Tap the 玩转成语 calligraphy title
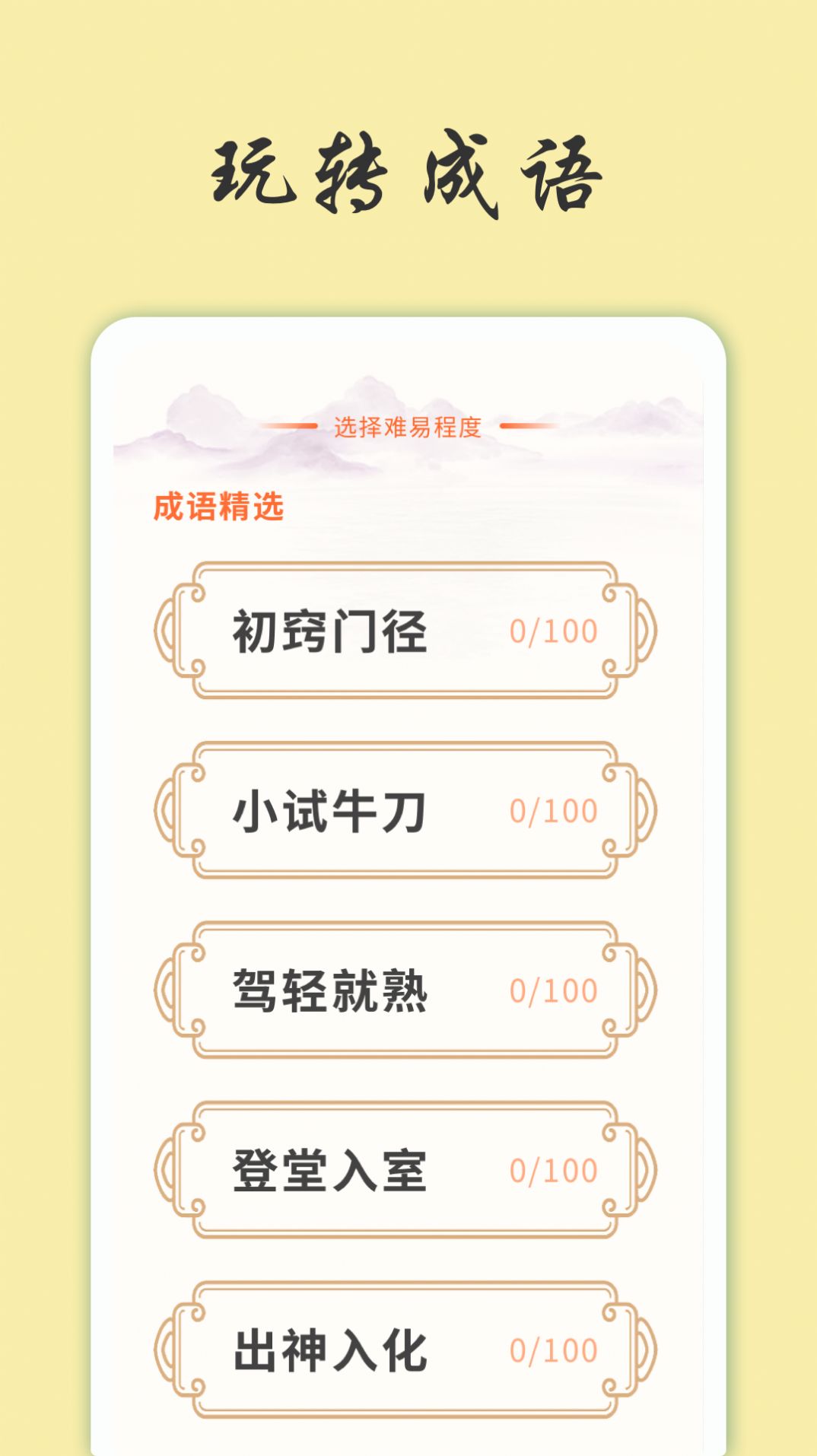The image size is (817, 1456). 408,173
